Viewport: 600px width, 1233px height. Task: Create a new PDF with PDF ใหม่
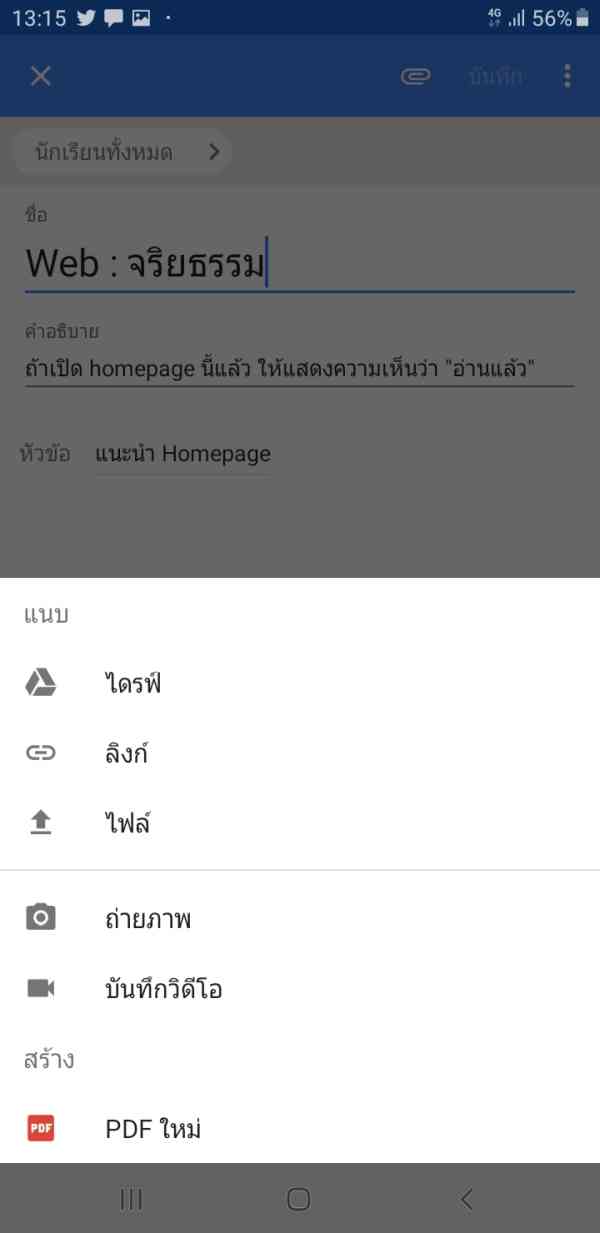pos(300,1129)
